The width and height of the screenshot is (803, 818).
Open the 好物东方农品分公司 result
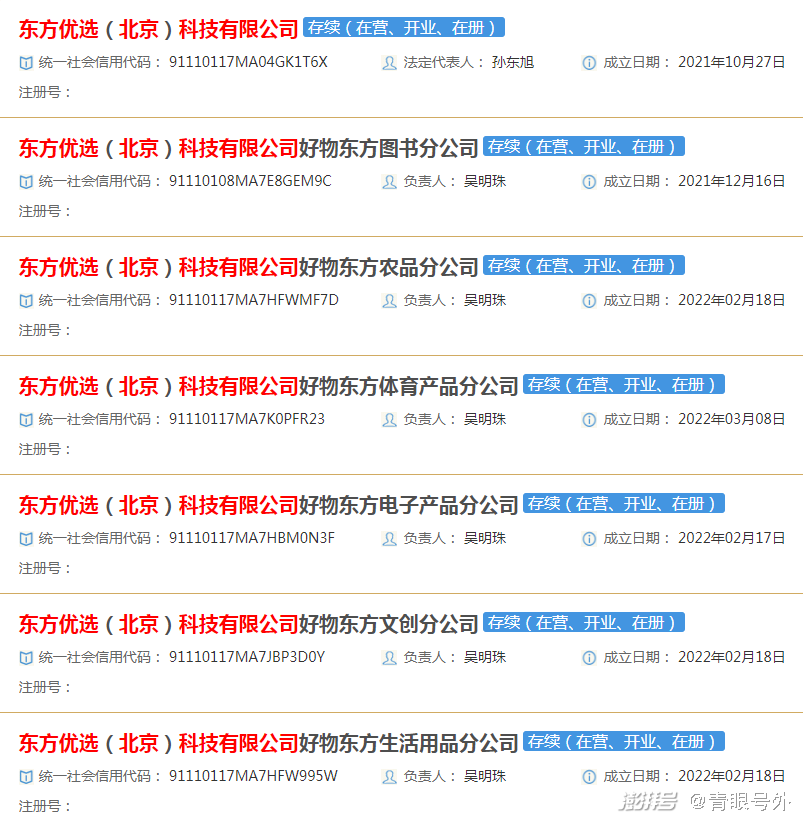248,267
